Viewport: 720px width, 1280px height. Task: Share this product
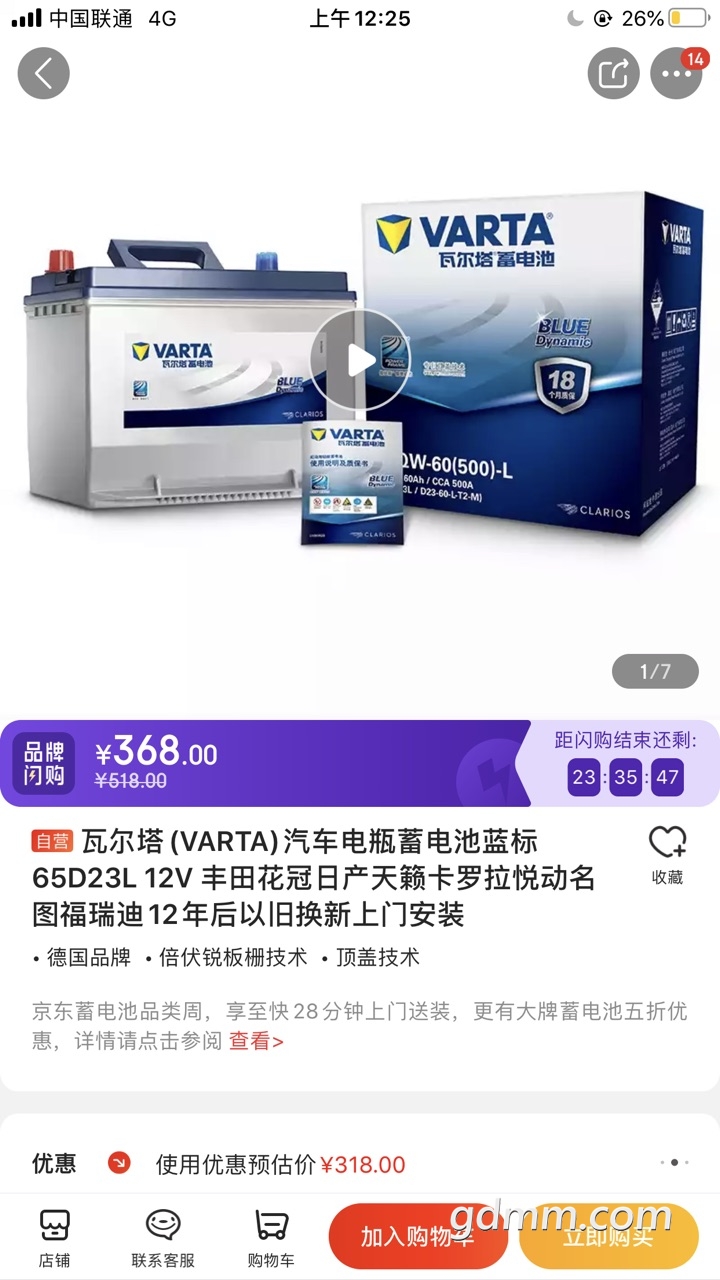pyautogui.click(x=612, y=73)
